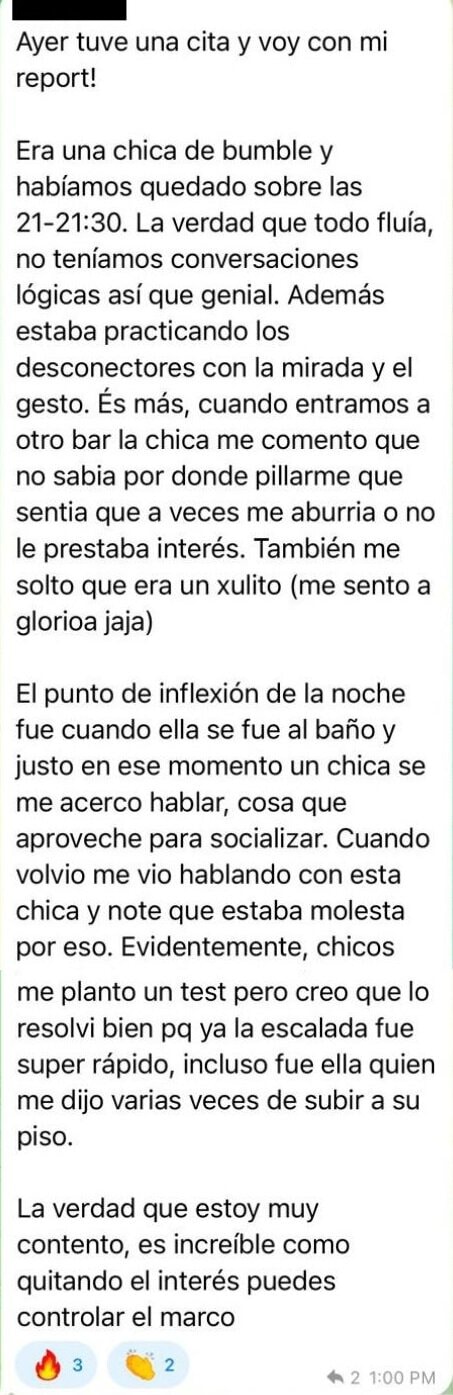Tap the clapping hands reaction chip

tap(148, 1365)
